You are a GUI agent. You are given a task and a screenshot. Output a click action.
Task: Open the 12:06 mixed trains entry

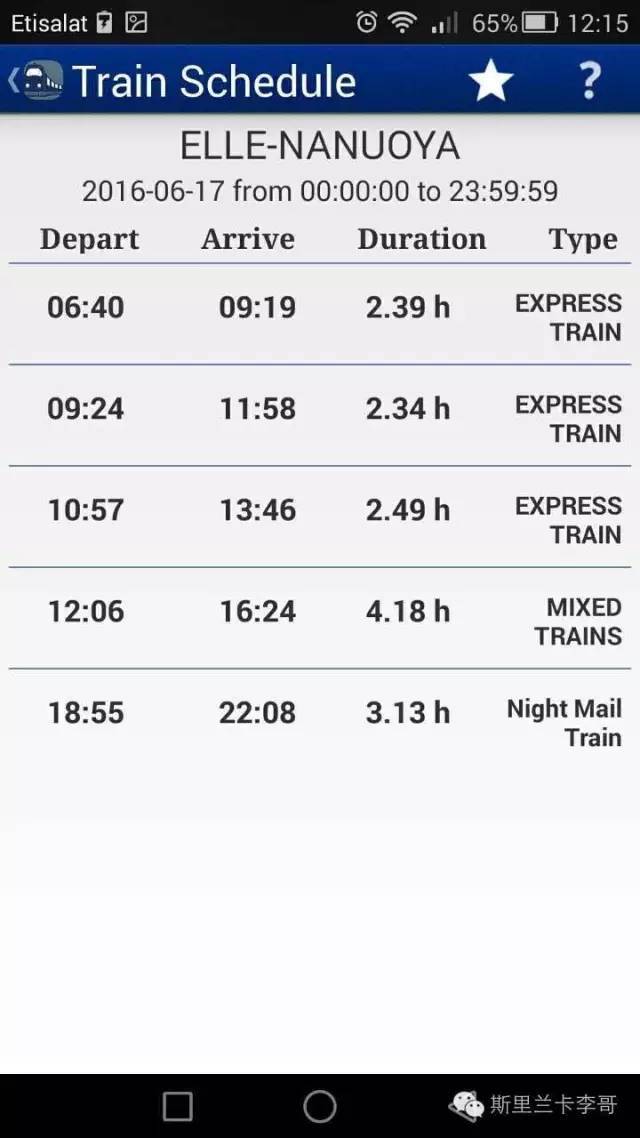point(320,618)
